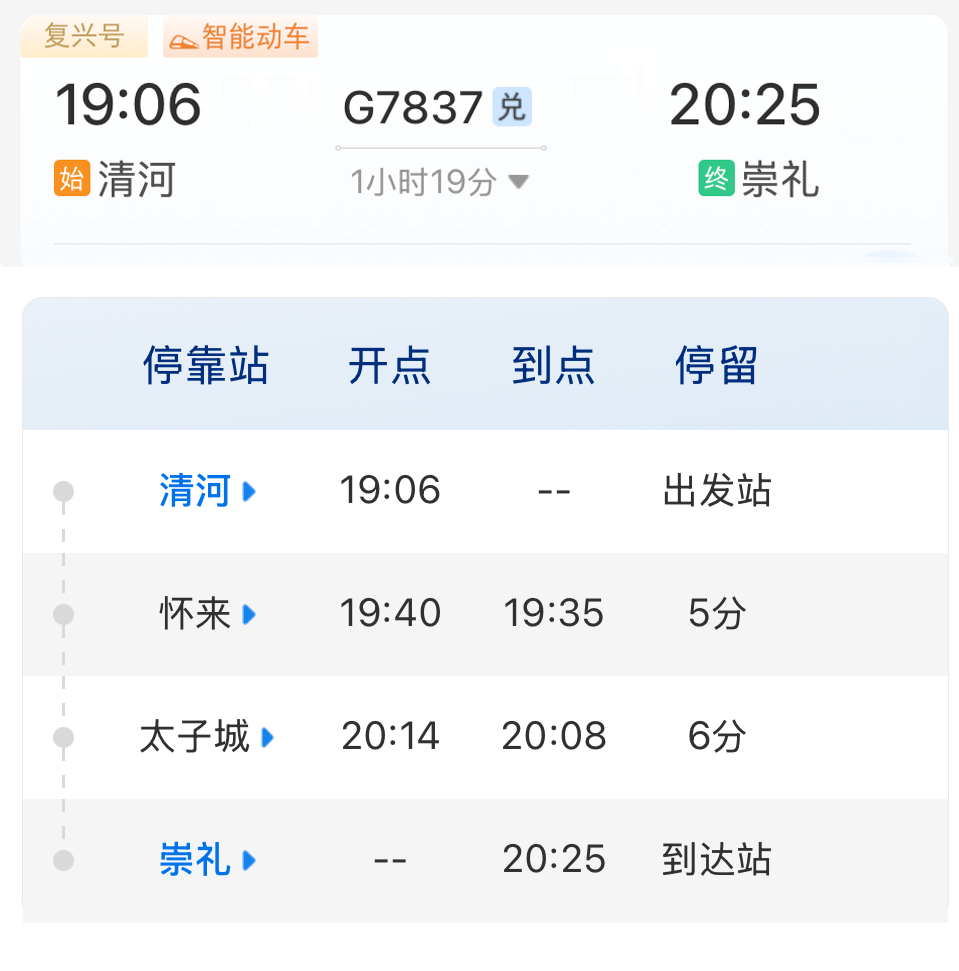
Task: Expand the 1小时19分 duration dropdown arrow
Action: coord(519,183)
